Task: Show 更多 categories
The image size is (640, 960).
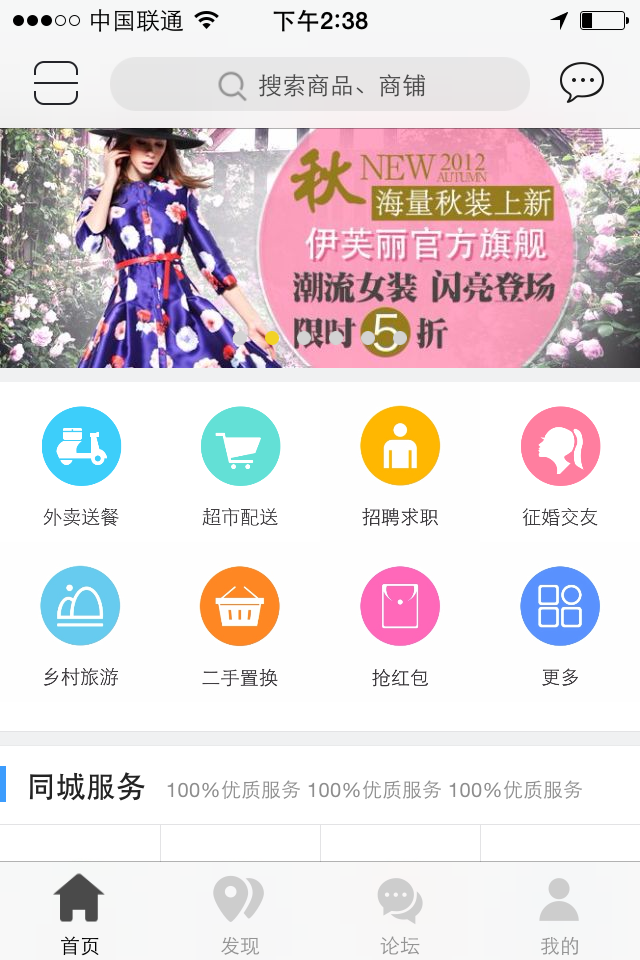Action: coord(560,607)
